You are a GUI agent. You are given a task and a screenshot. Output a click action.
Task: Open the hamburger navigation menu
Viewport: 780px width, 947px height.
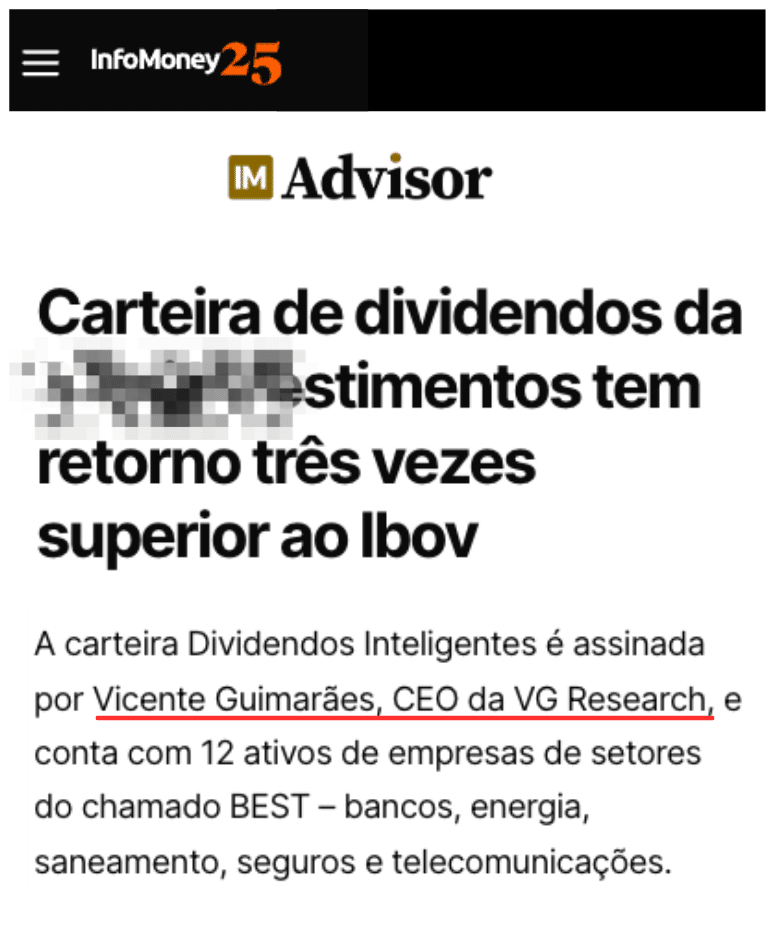42,62
